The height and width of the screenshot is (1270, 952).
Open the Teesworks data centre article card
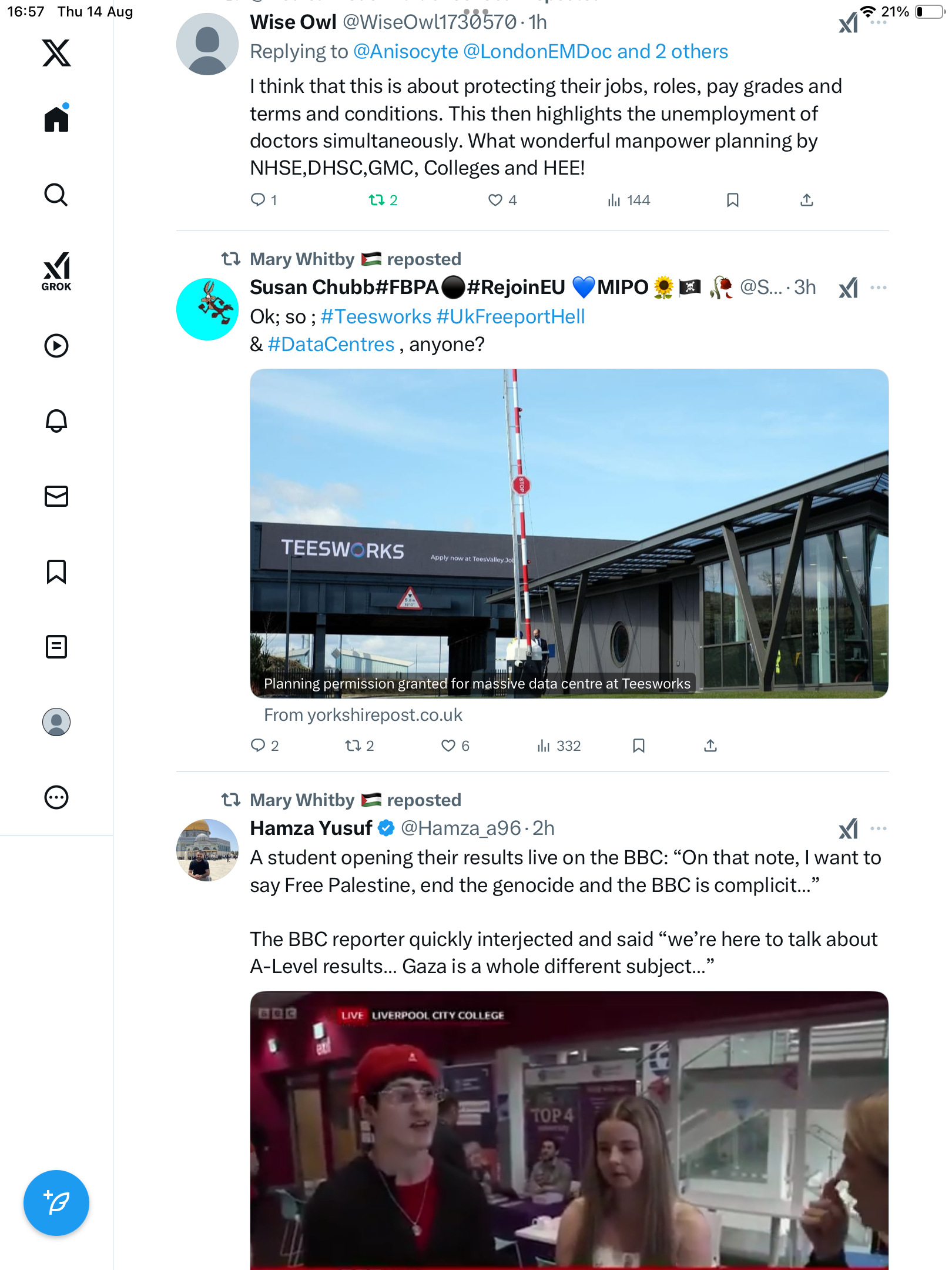569,533
